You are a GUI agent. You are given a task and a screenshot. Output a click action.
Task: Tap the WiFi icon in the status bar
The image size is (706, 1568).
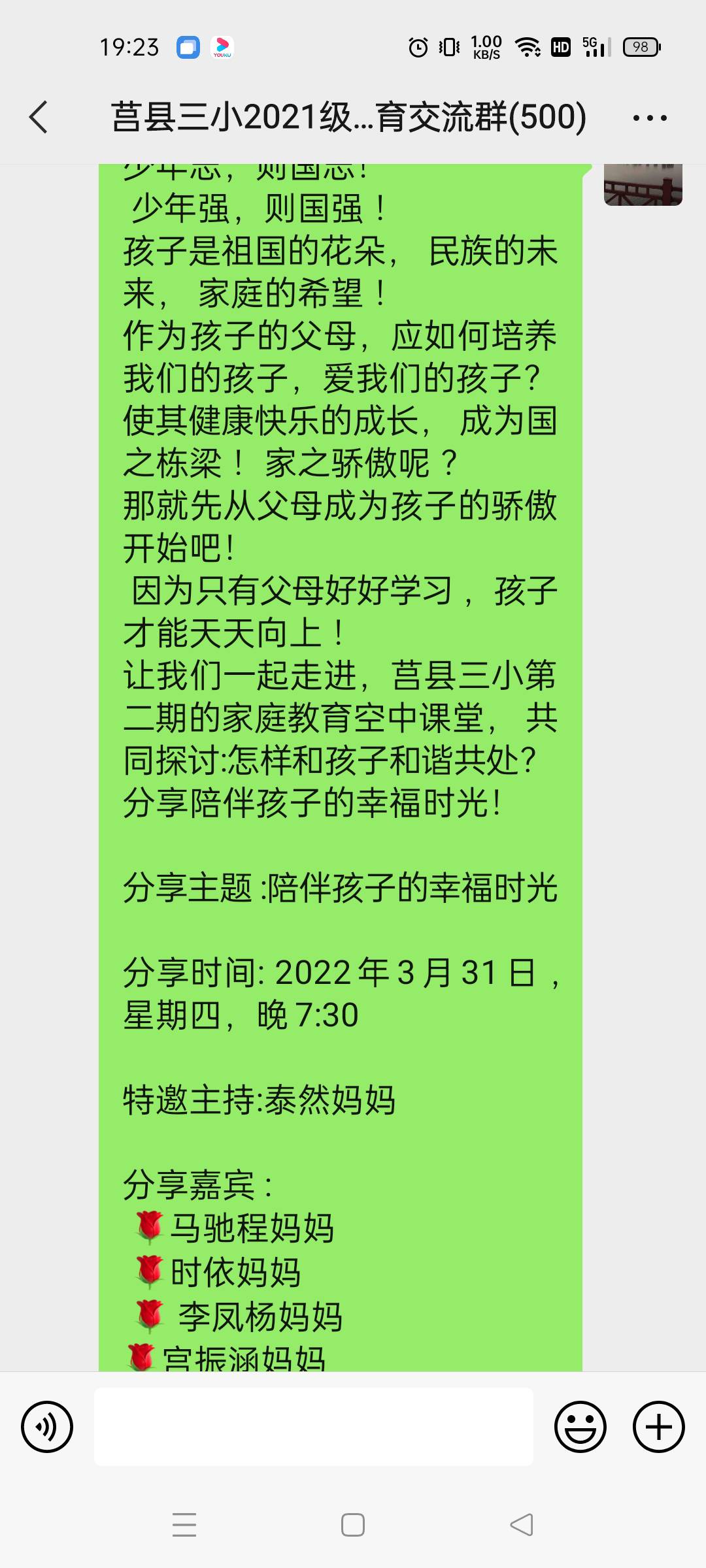(x=527, y=46)
